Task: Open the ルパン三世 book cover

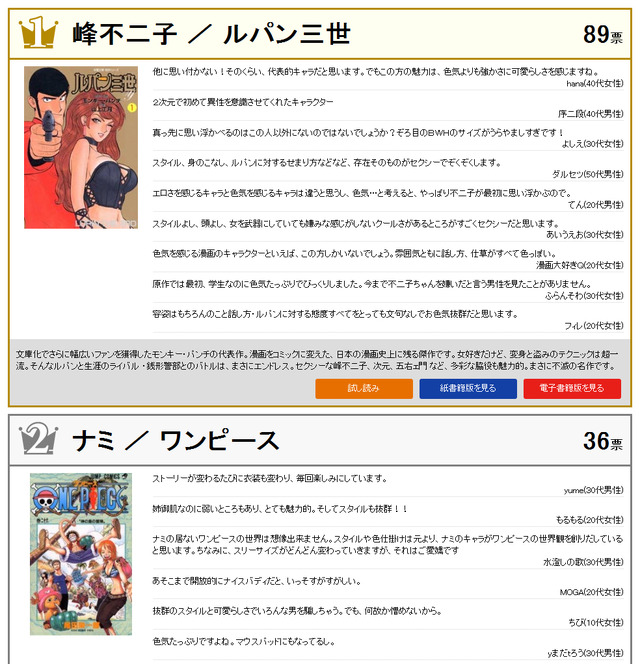Action: click(x=66, y=147)
